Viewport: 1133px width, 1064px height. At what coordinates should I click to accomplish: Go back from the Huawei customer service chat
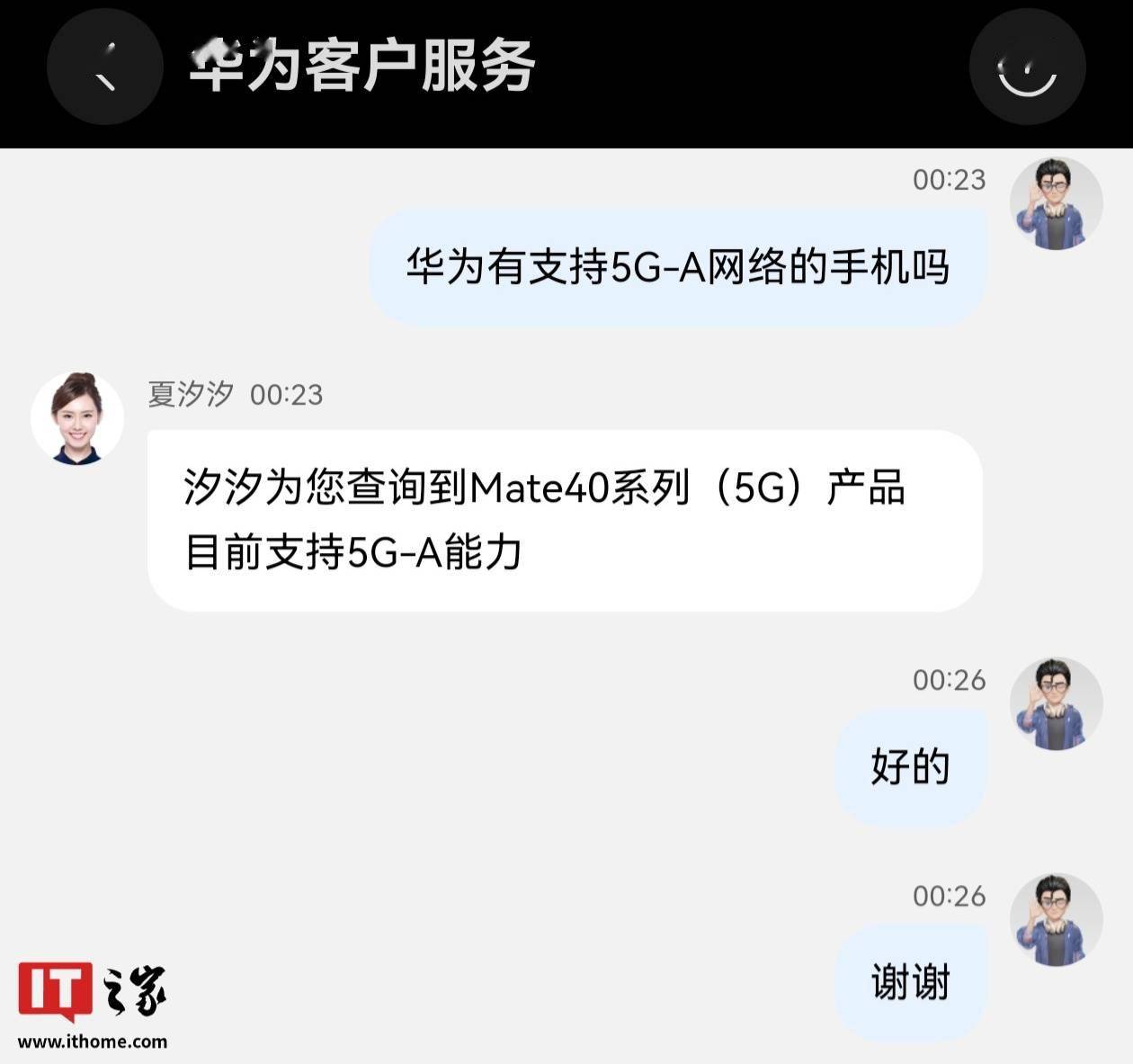[104, 67]
